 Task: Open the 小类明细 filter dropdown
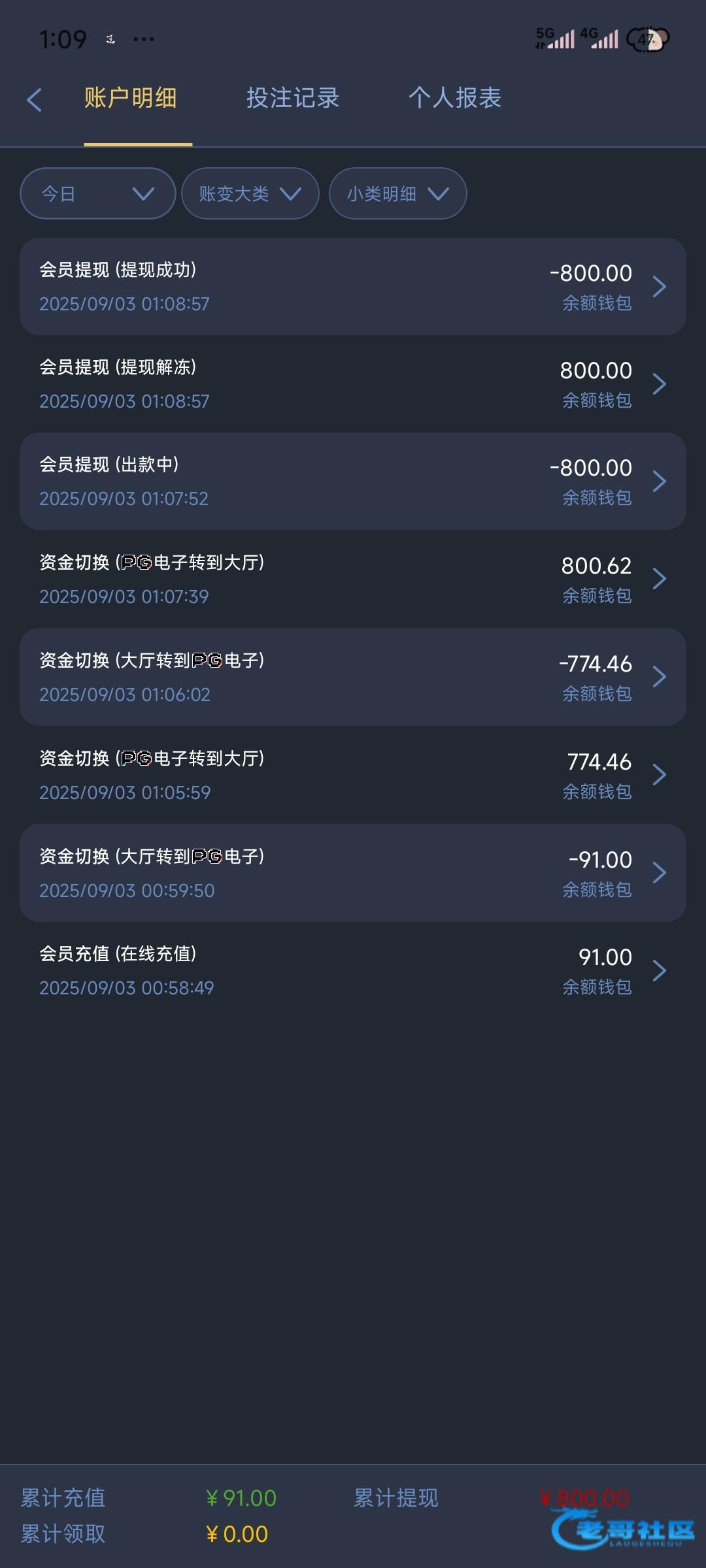click(398, 193)
